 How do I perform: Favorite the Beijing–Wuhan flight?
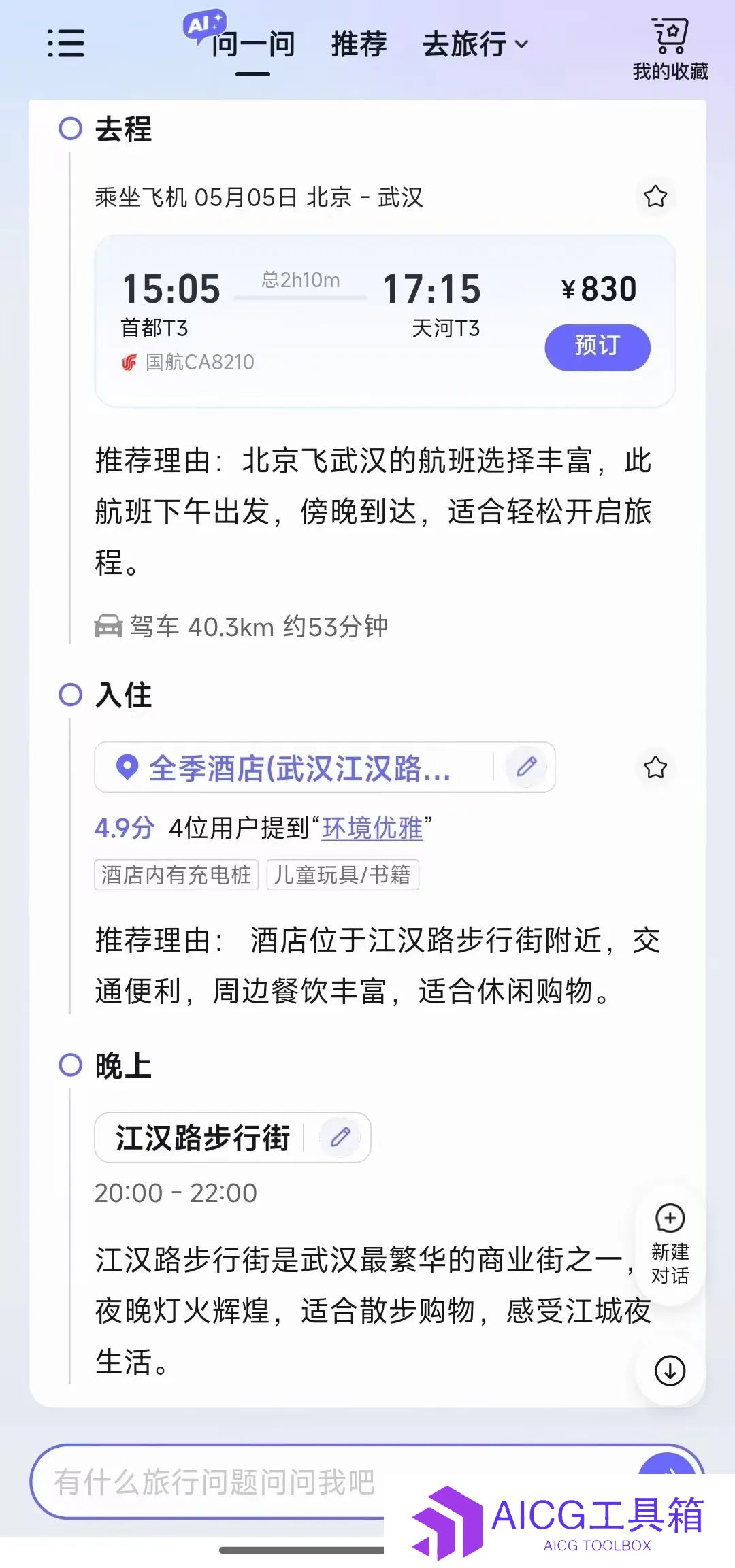click(655, 197)
